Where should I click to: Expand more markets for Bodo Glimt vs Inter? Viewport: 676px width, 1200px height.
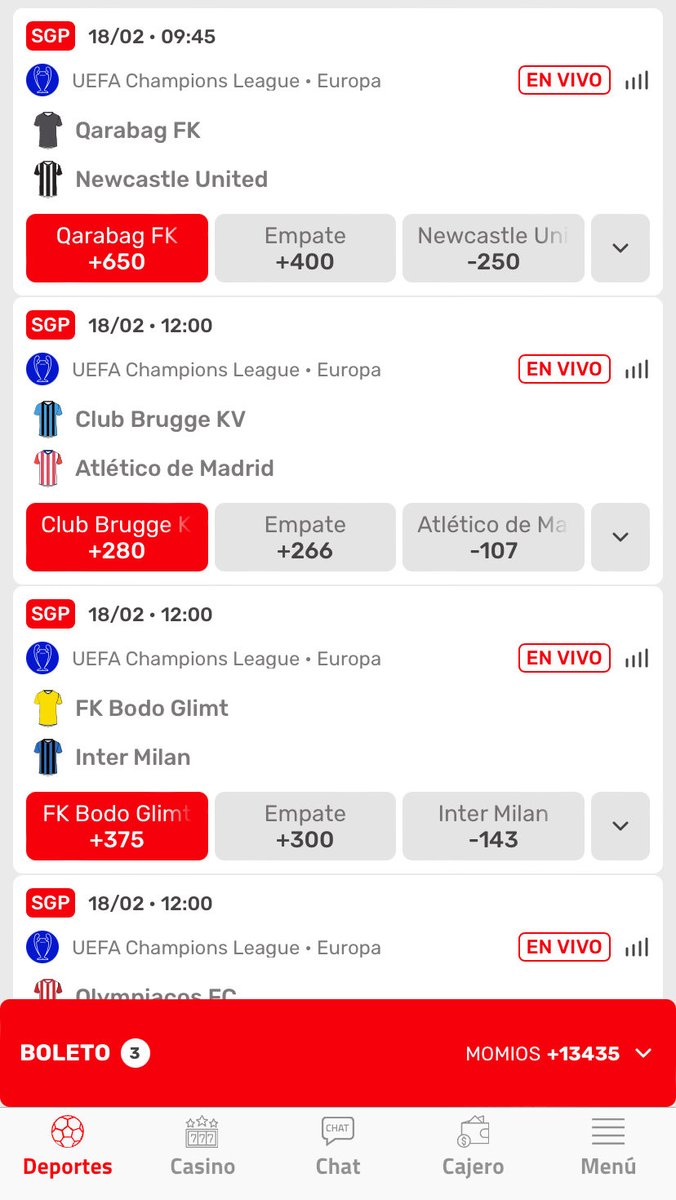pos(620,826)
